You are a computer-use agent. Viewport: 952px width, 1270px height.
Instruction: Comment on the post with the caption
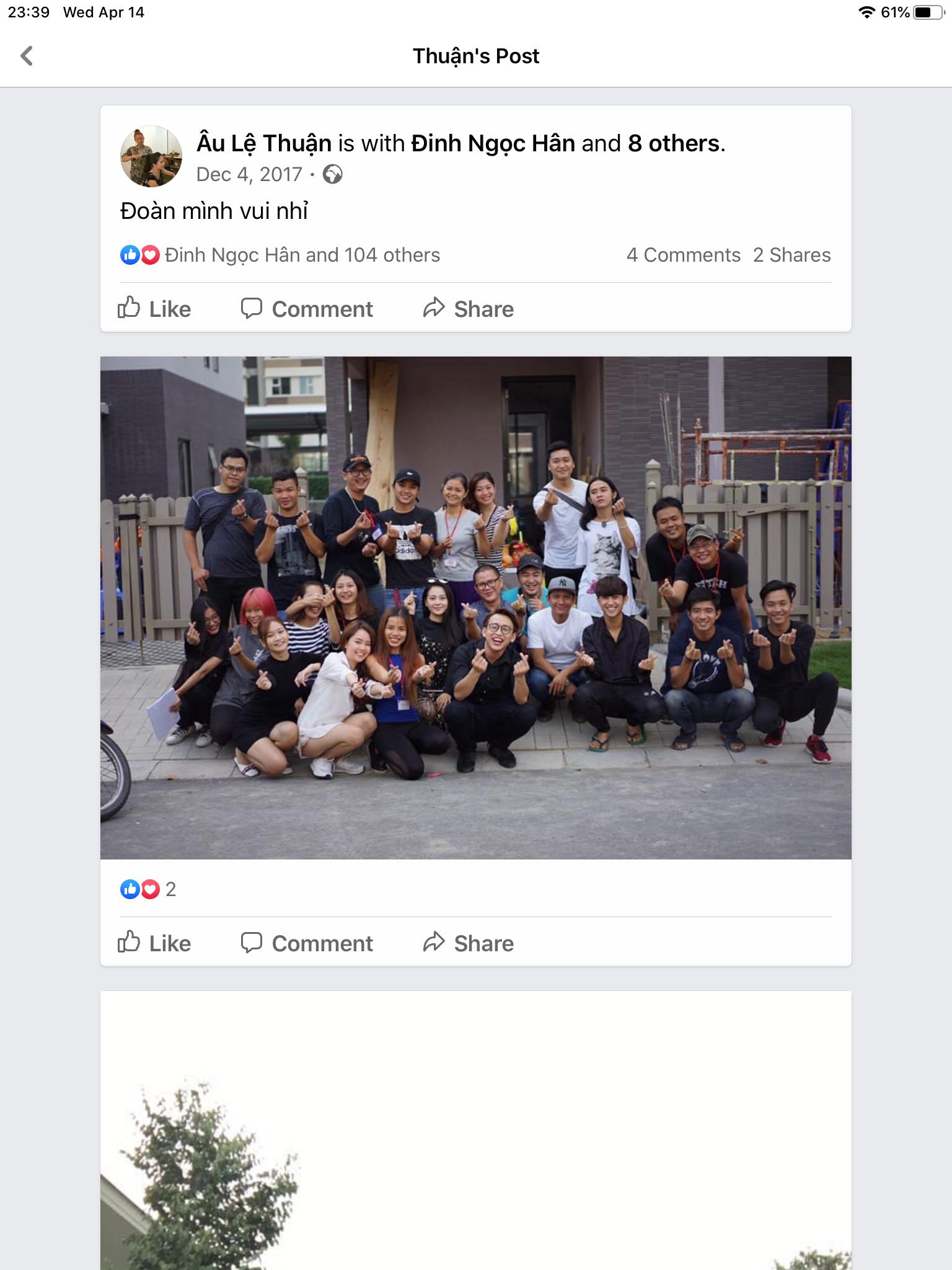point(307,308)
